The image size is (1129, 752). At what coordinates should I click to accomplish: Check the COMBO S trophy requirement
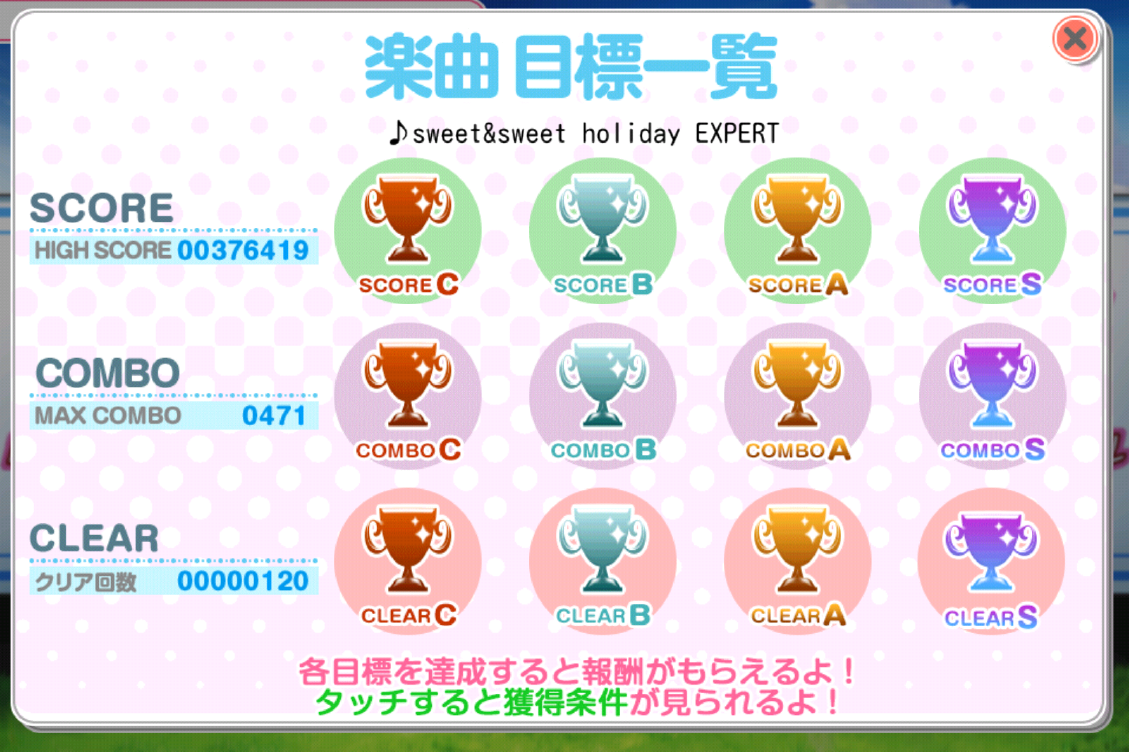992,396
